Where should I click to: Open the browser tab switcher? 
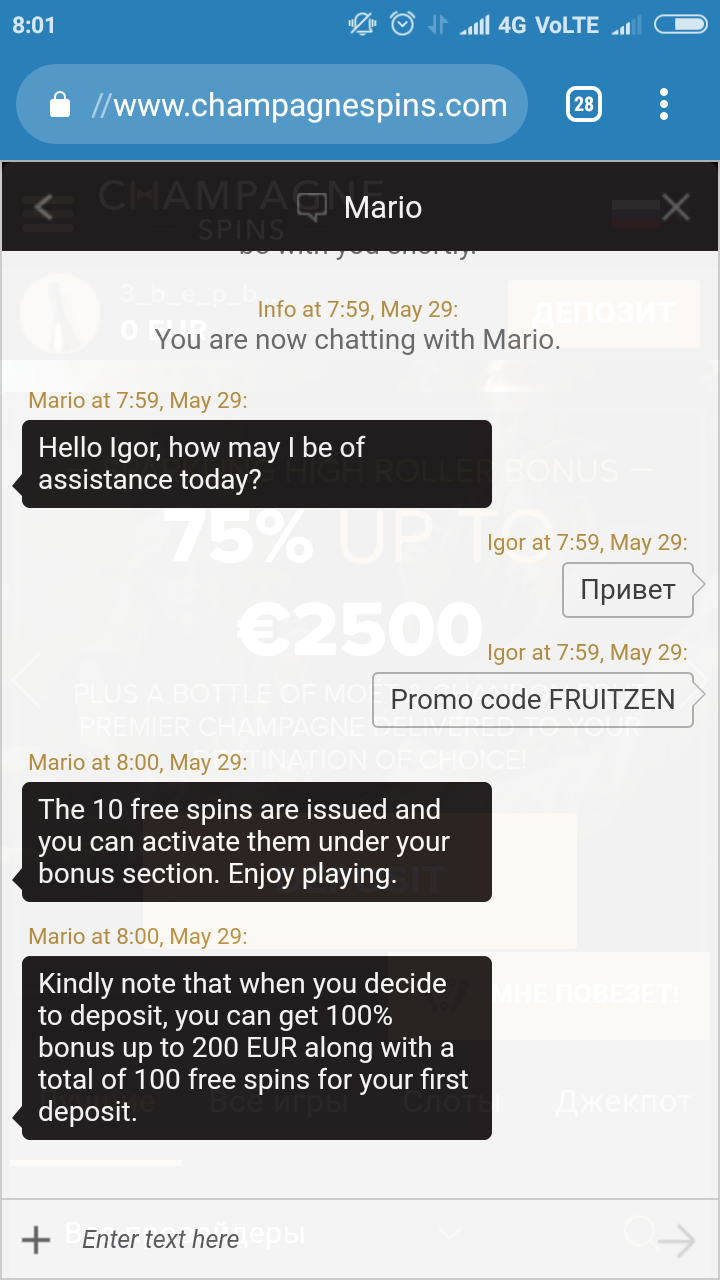tap(583, 104)
